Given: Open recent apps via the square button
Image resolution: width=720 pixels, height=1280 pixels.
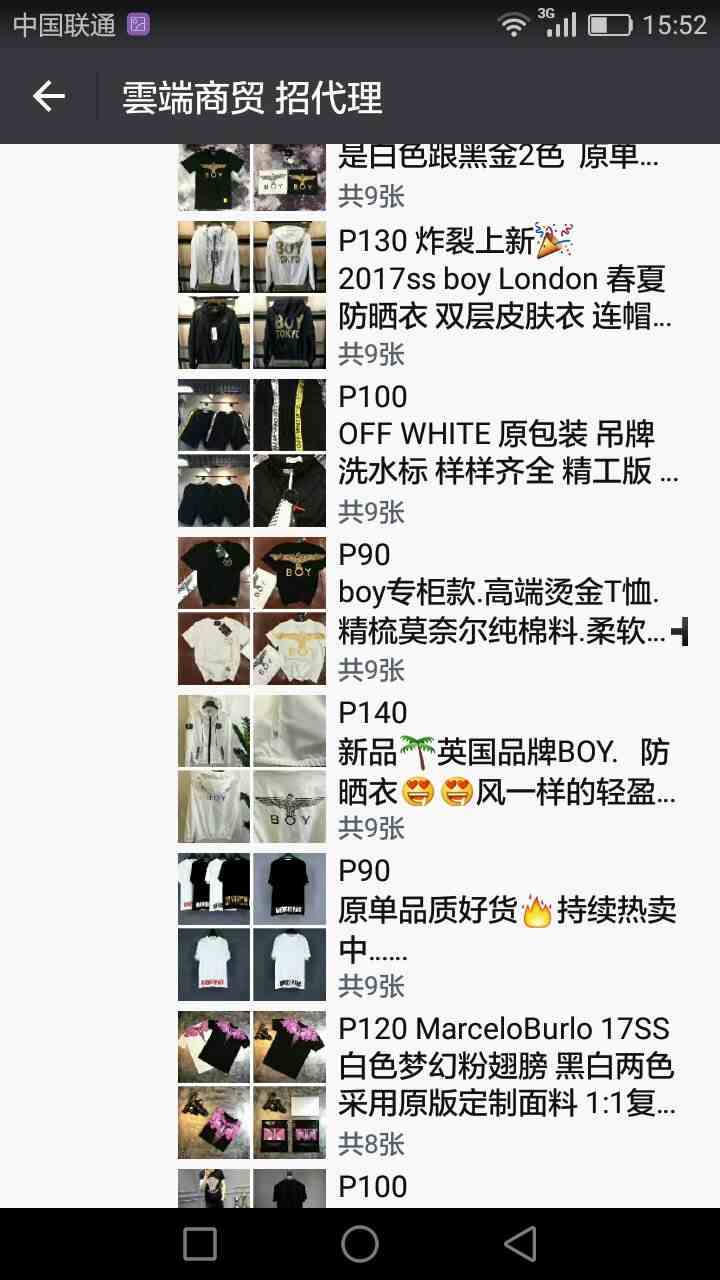Looking at the screenshot, I should tap(200, 1244).
